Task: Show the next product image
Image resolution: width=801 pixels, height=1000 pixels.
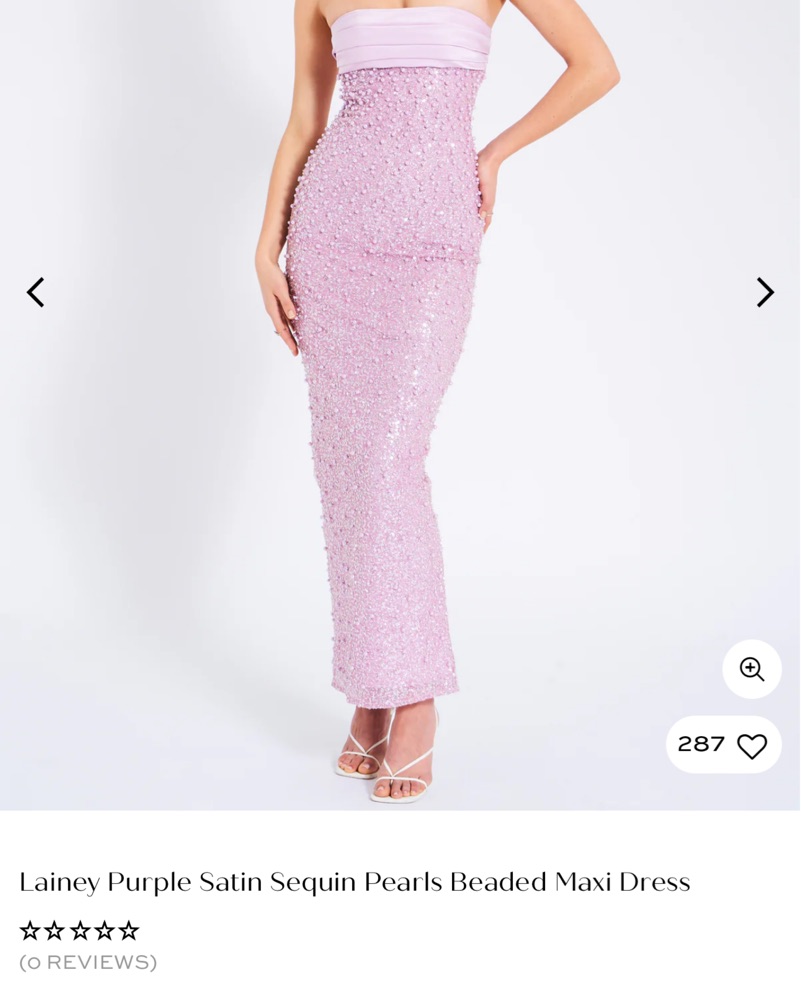Action: 764,292
